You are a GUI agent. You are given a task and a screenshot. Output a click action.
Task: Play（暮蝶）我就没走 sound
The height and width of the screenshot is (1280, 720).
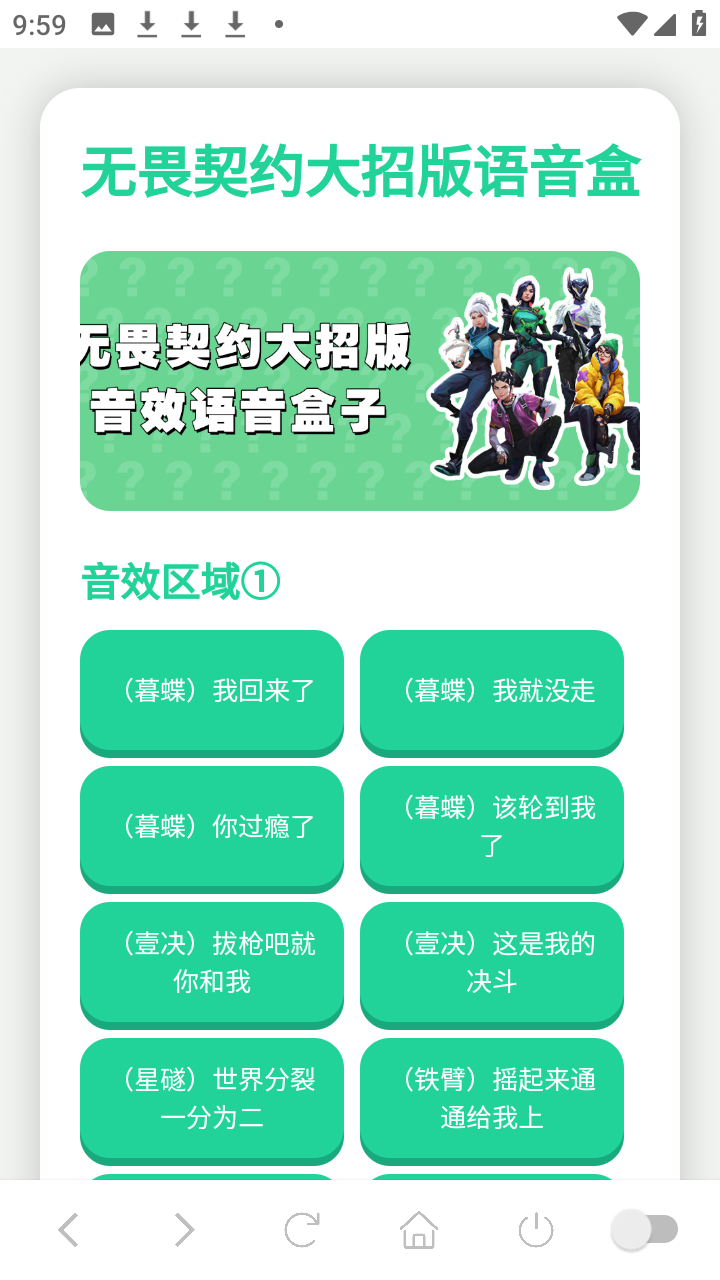[492, 691]
